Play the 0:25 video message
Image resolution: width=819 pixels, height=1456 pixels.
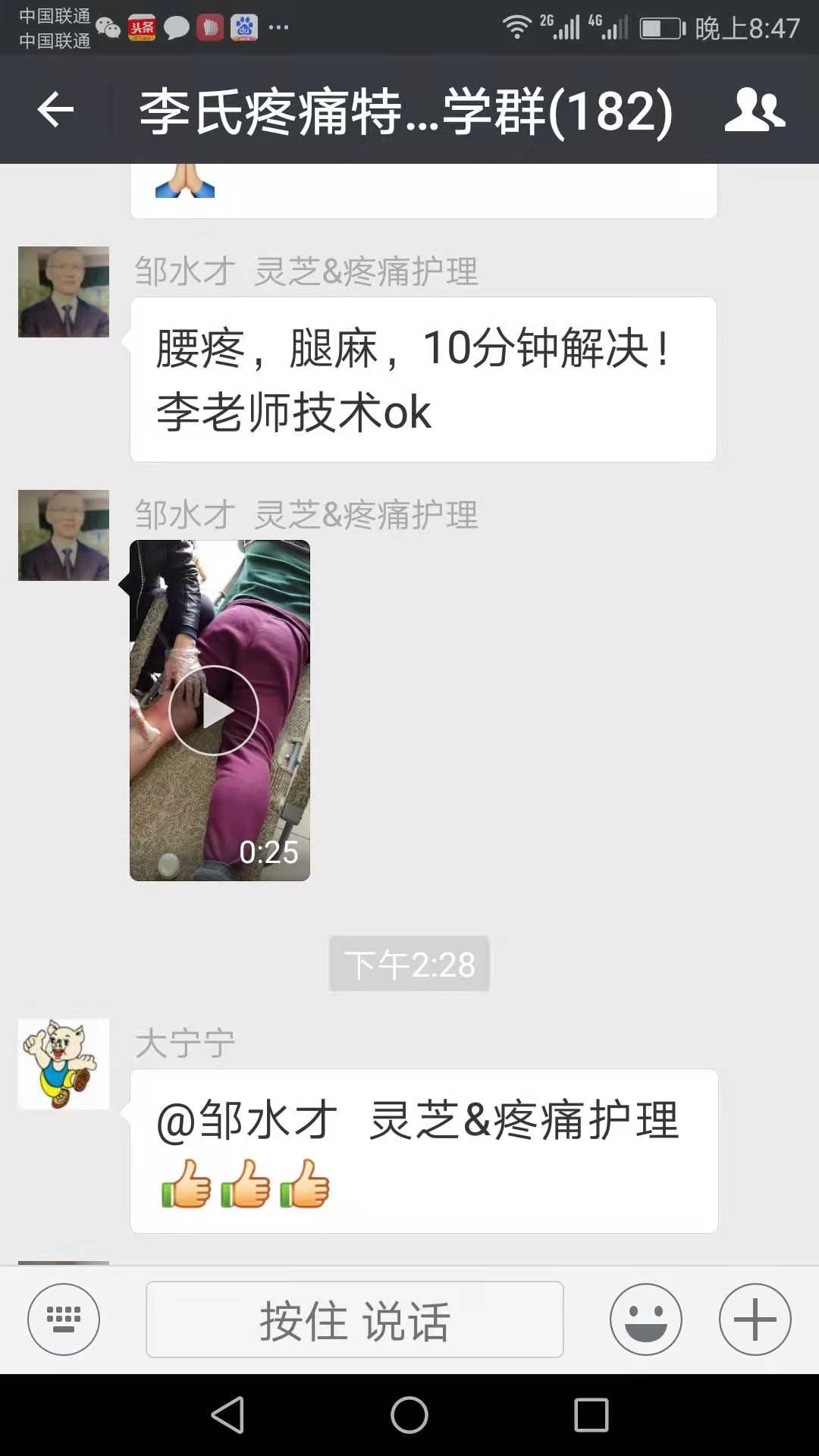point(214,711)
